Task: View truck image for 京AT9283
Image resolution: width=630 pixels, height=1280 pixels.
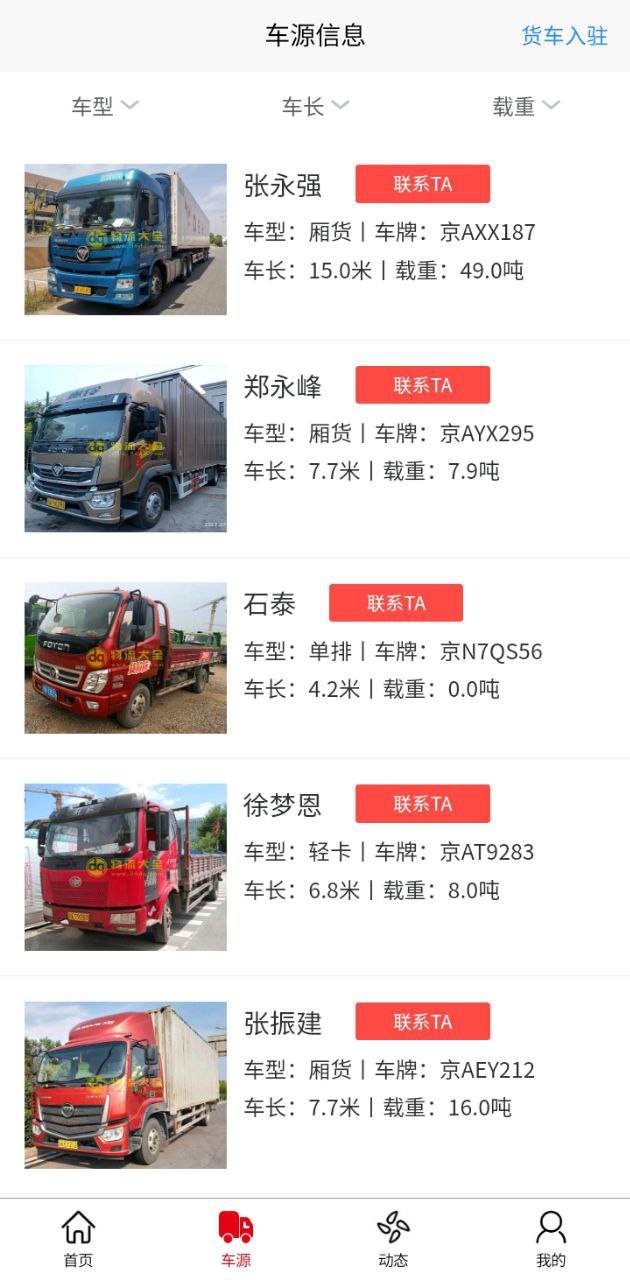Action: pyautogui.click(x=126, y=867)
